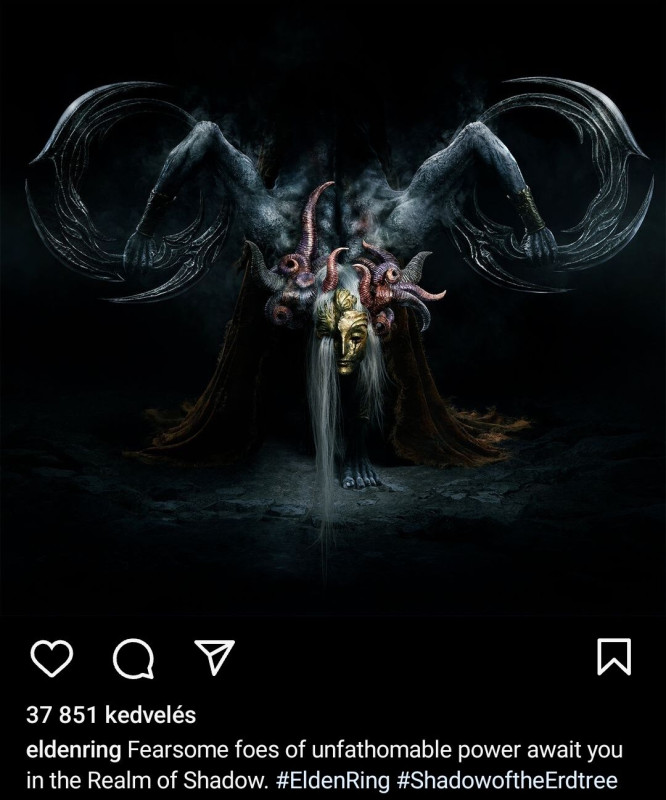View the 37 851 likes list
The width and height of the screenshot is (666, 800).
pos(111,715)
